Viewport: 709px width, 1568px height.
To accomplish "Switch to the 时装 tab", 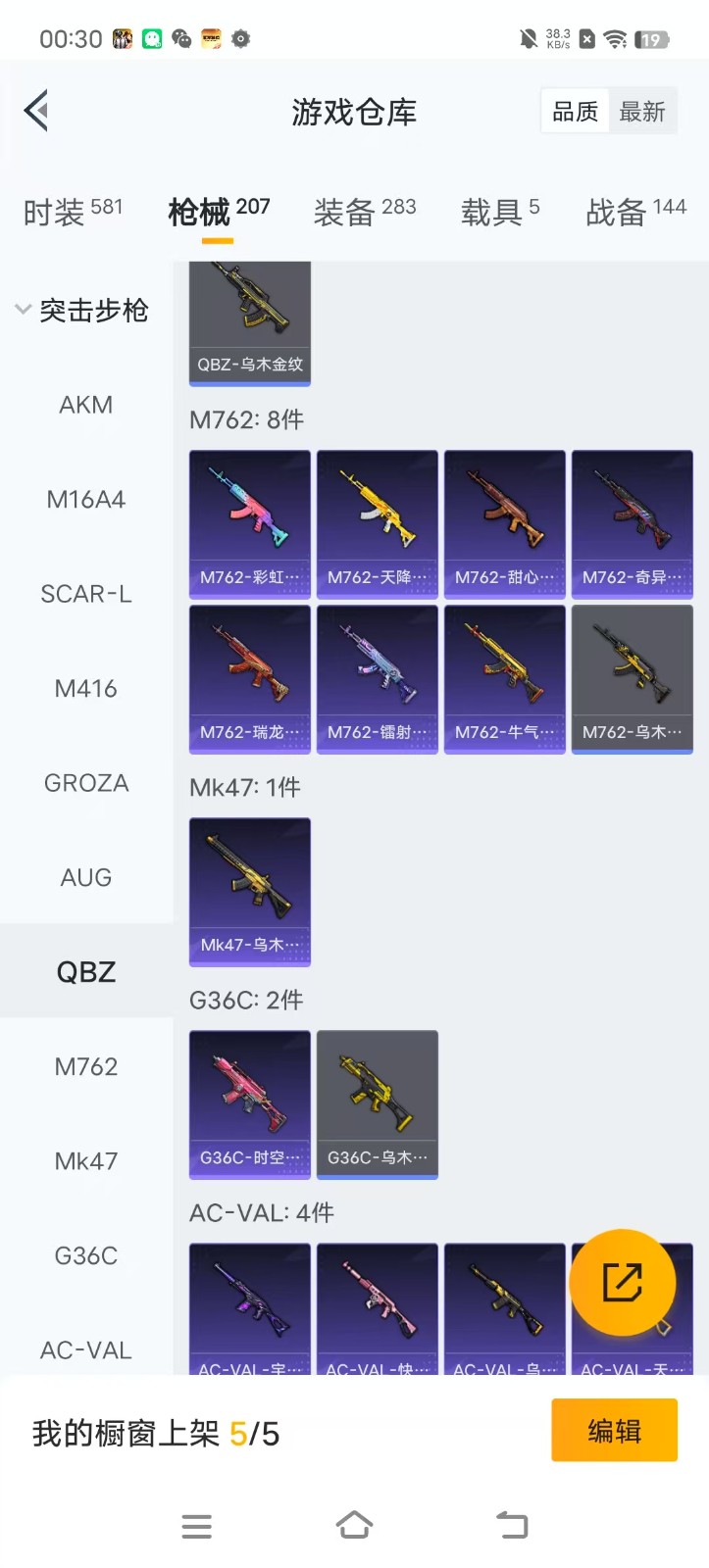I will click(x=73, y=212).
